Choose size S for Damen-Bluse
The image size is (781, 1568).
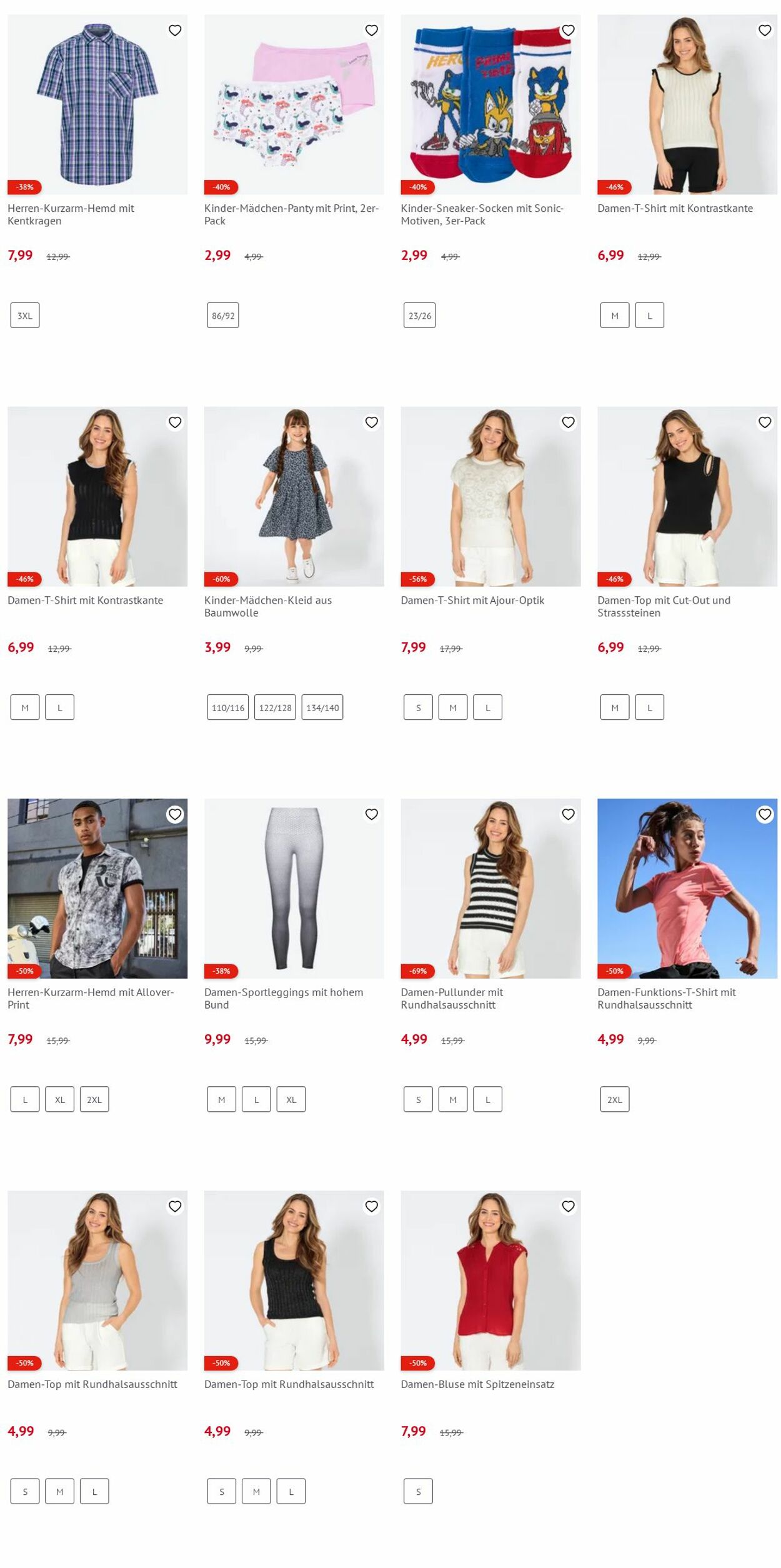coord(418,1491)
